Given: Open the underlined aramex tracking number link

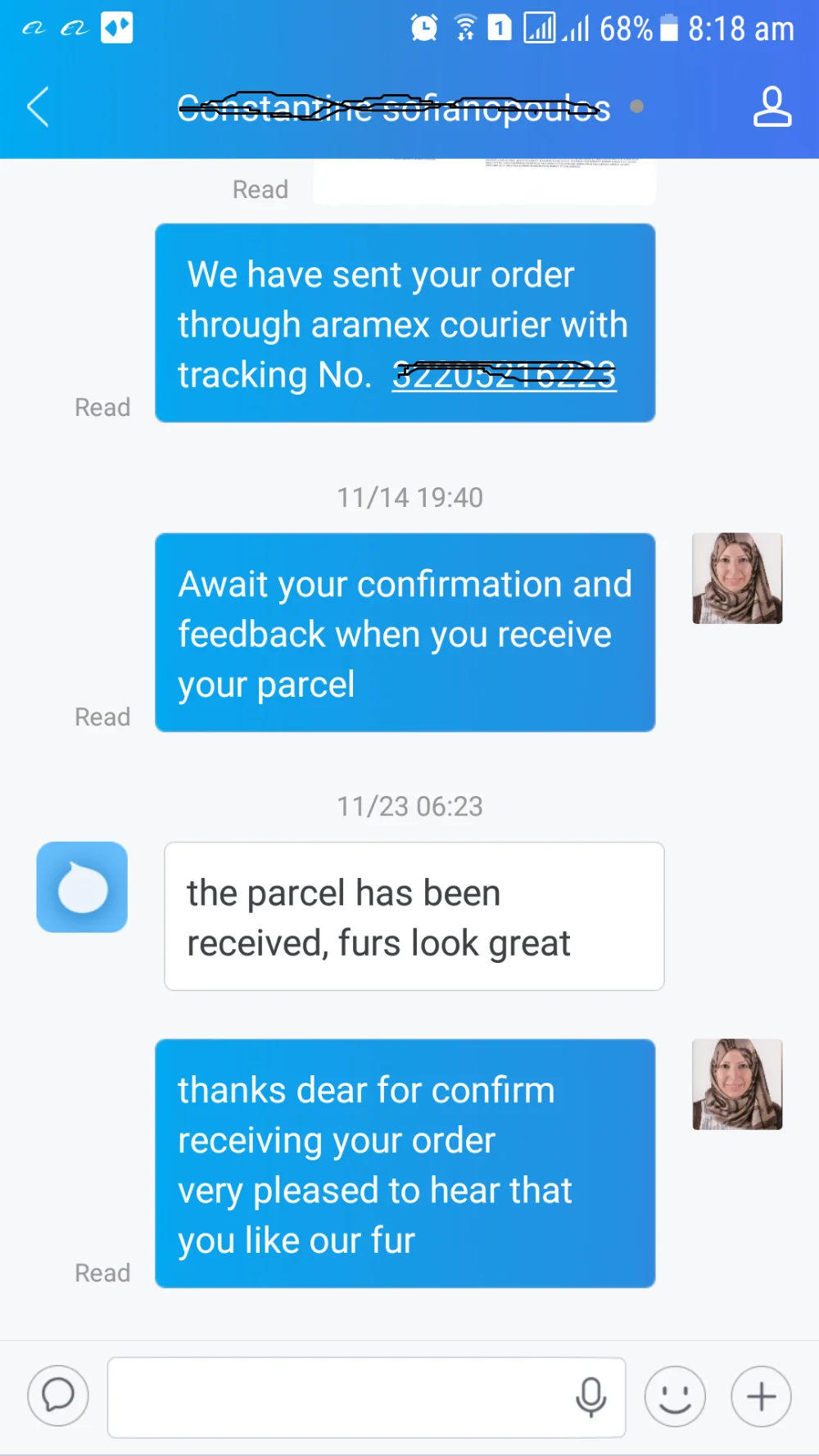Looking at the screenshot, I should click(x=504, y=376).
